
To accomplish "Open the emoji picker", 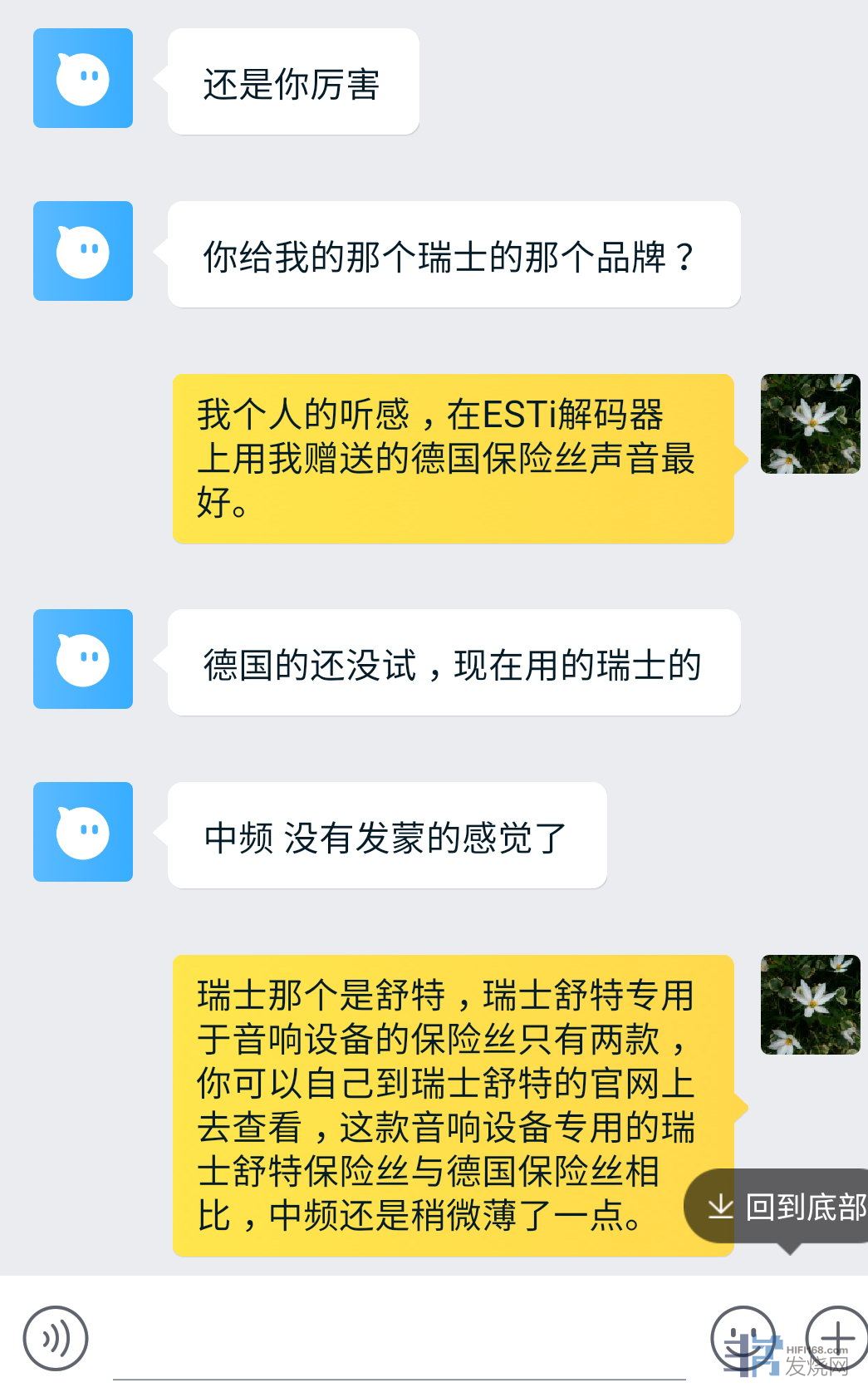I will tap(743, 1337).
